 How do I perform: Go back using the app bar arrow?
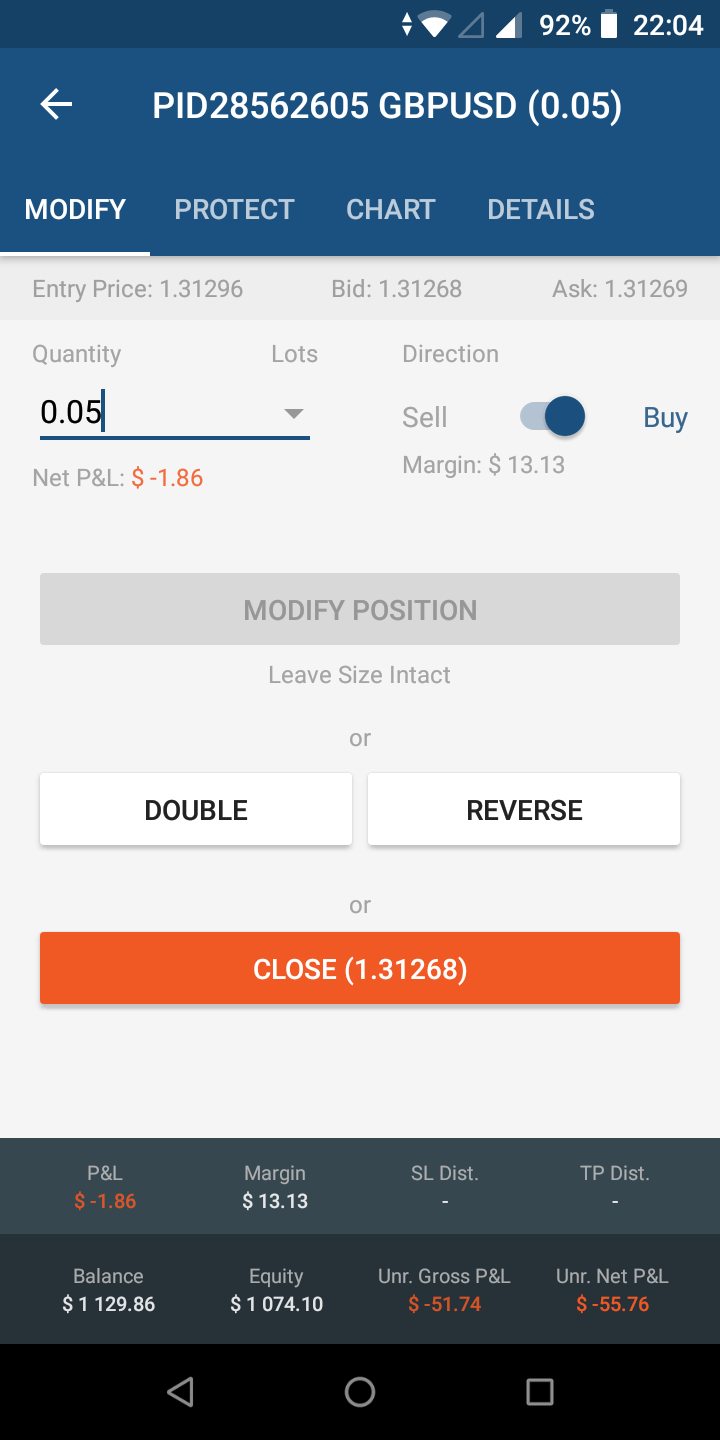57,105
